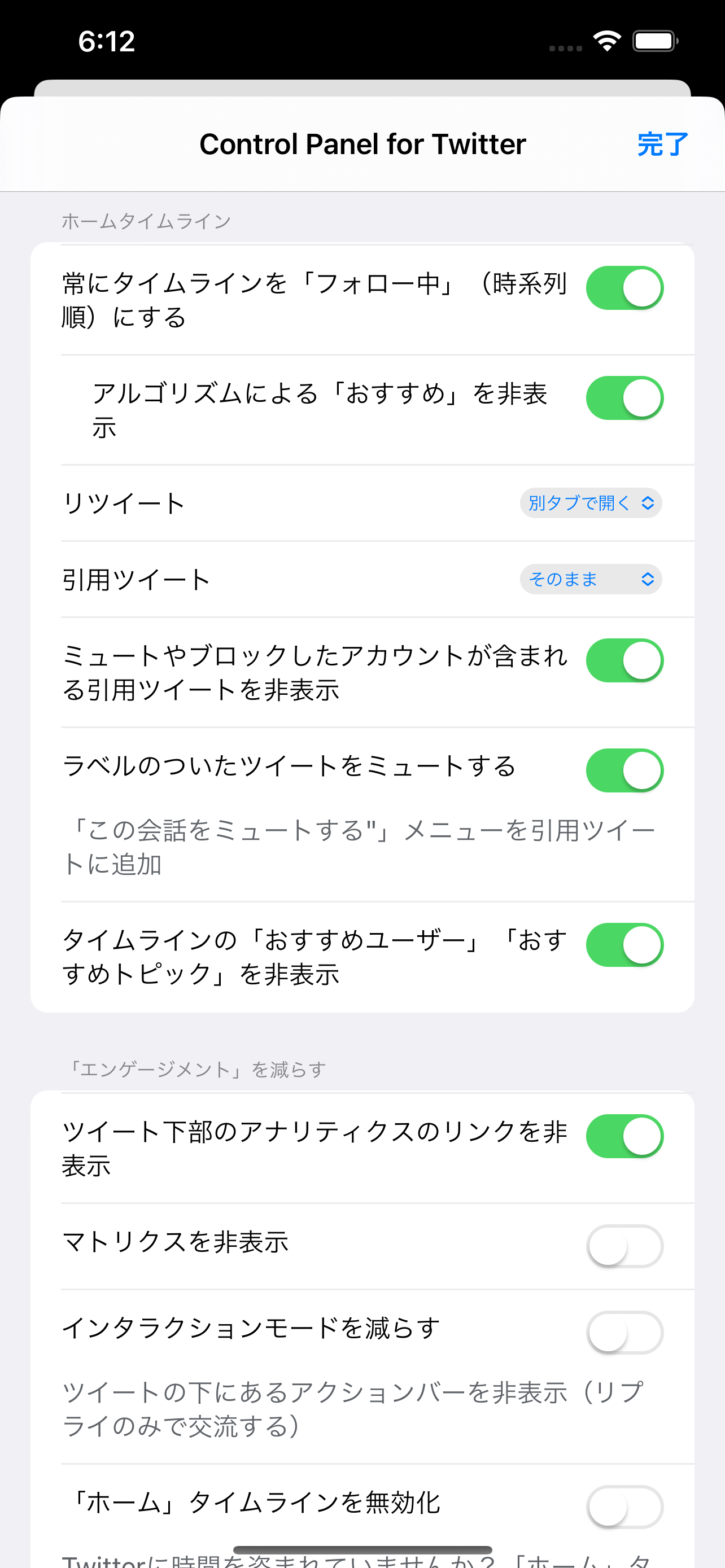Tap the Wi-Fi icon in the status bar

click(x=606, y=40)
